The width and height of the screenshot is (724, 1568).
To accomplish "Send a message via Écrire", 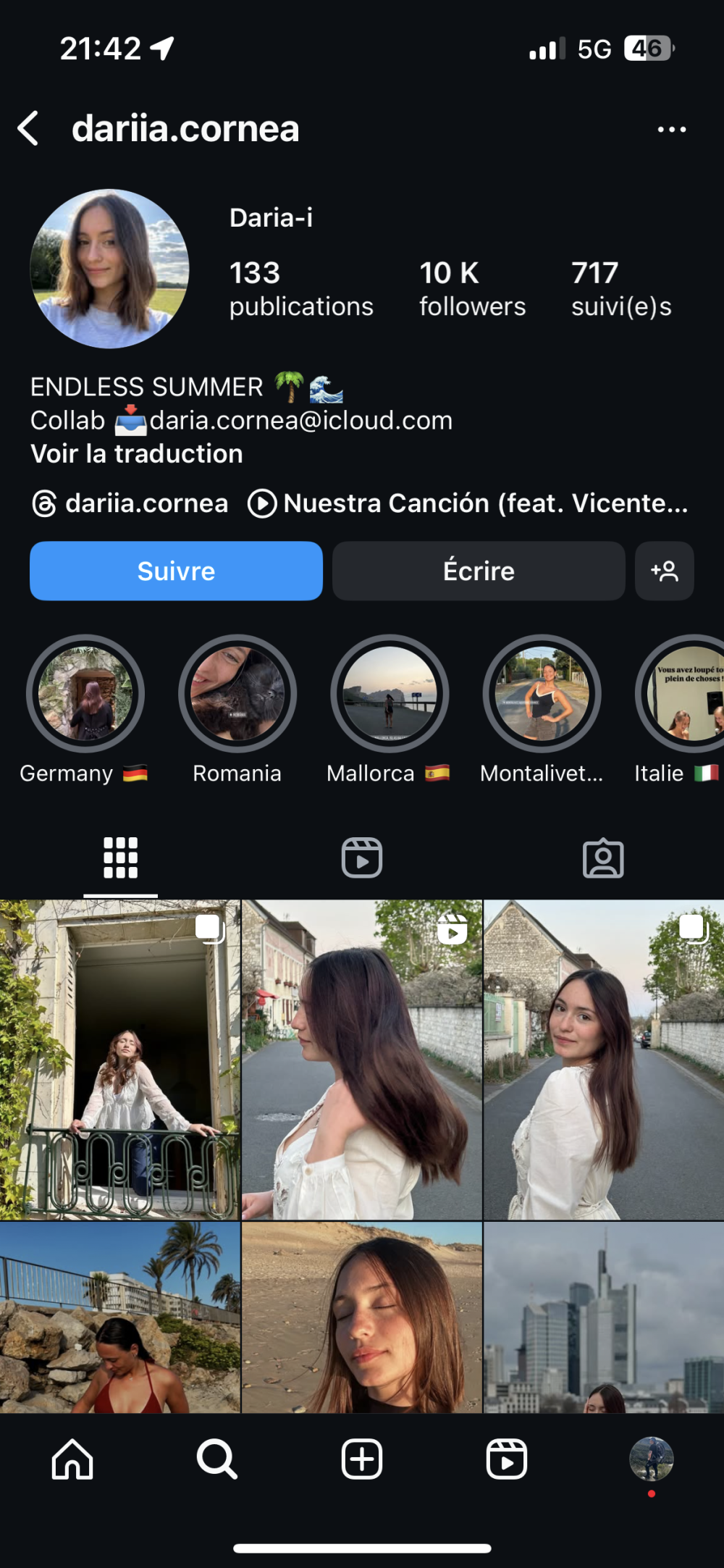I will (x=479, y=571).
